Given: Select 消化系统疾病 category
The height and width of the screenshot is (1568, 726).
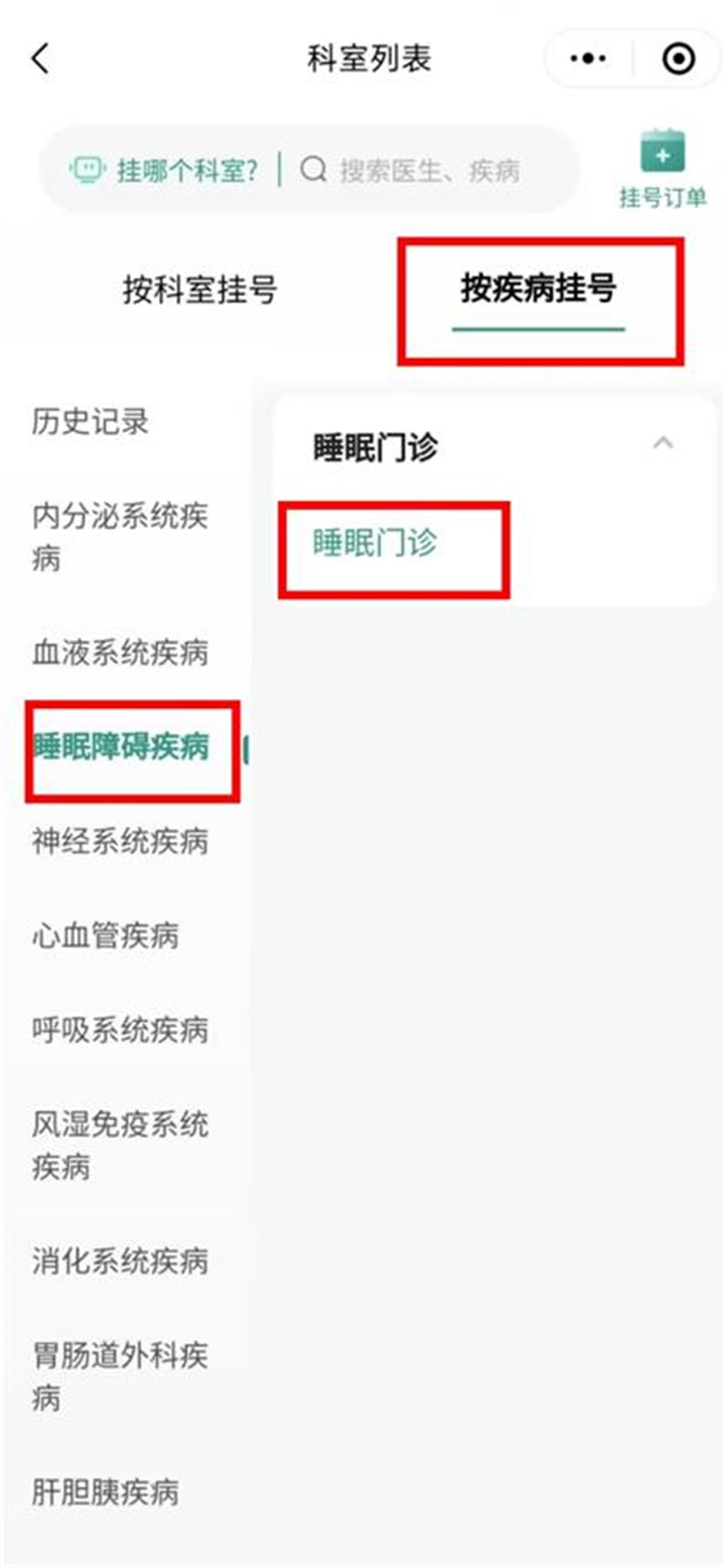Looking at the screenshot, I should click(120, 1260).
